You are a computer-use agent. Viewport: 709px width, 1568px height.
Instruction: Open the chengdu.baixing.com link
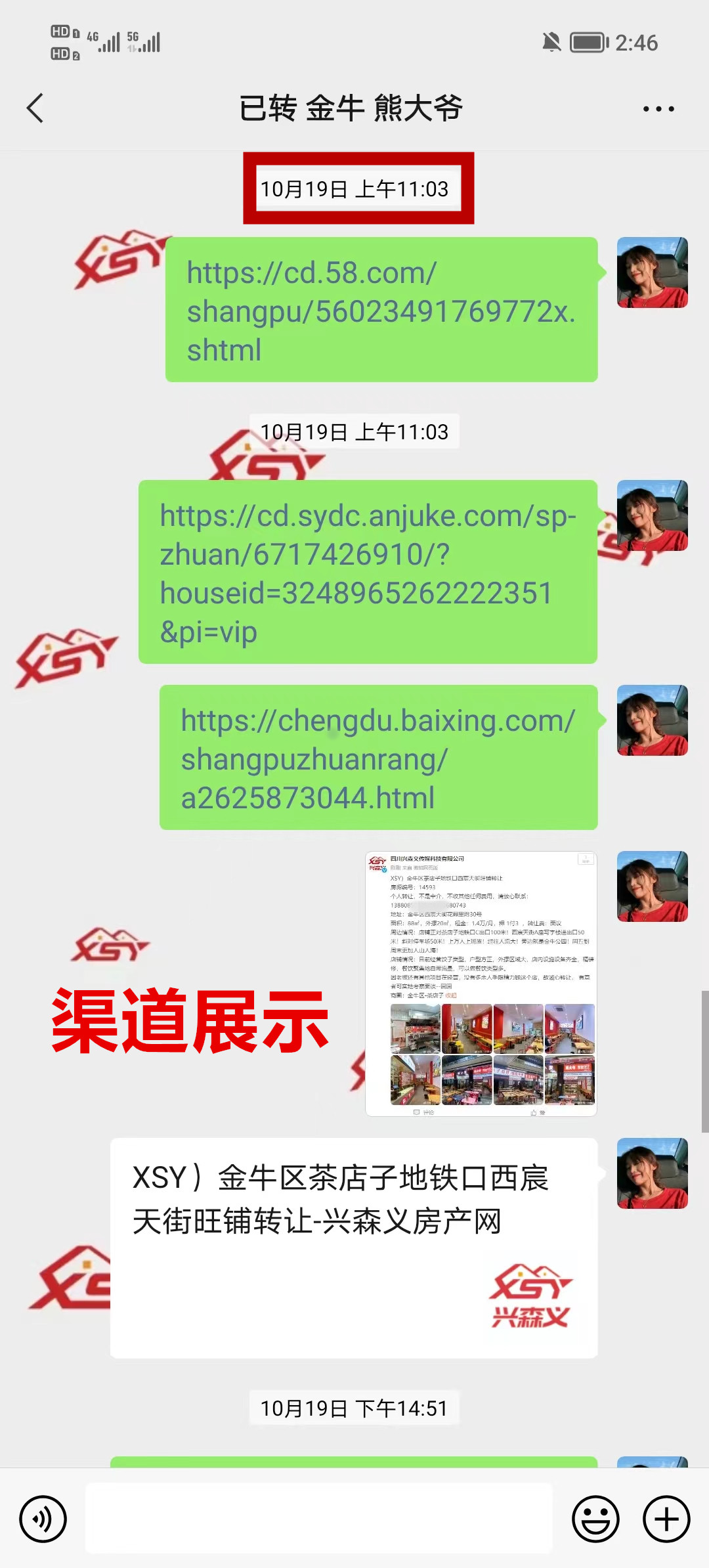point(378,758)
